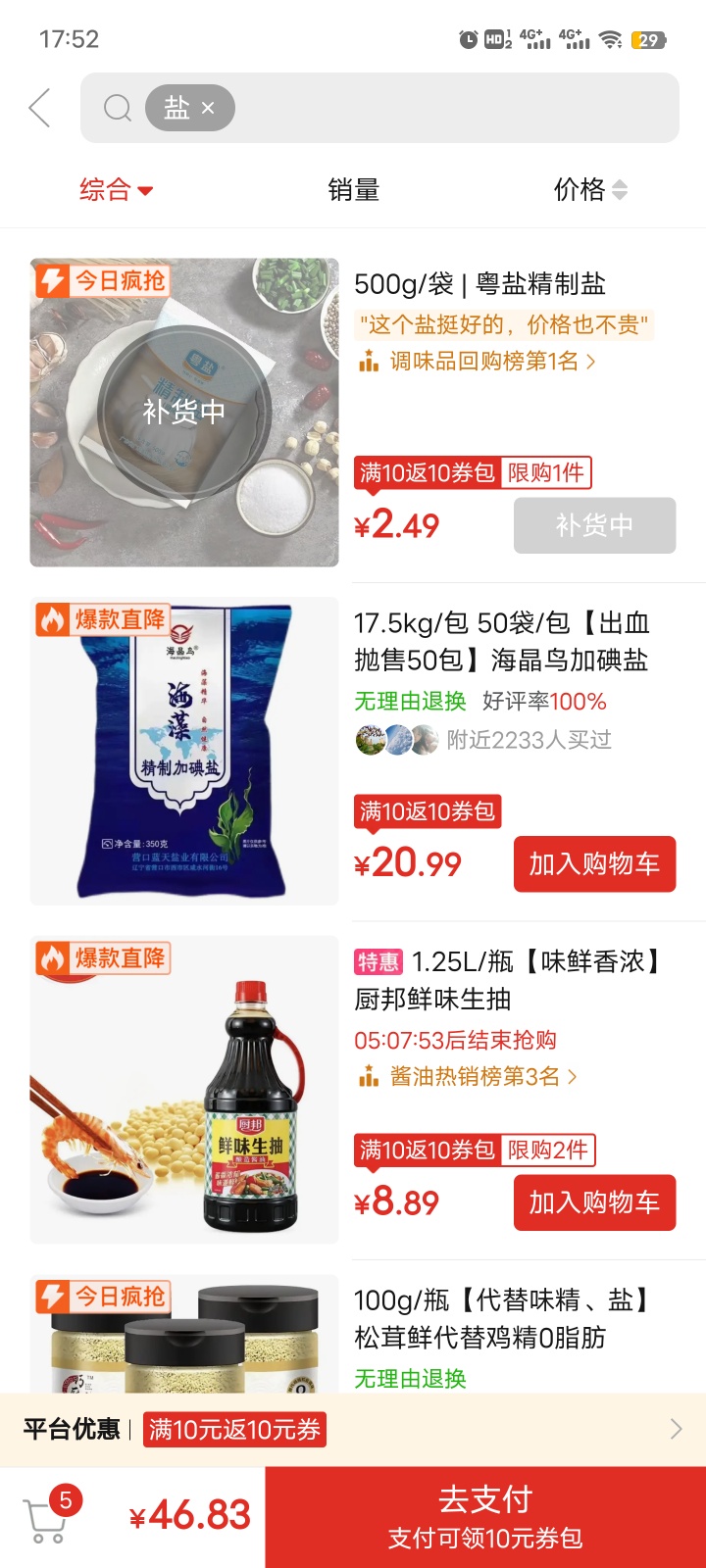Tap the search input field

pyautogui.click(x=451, y=108)
